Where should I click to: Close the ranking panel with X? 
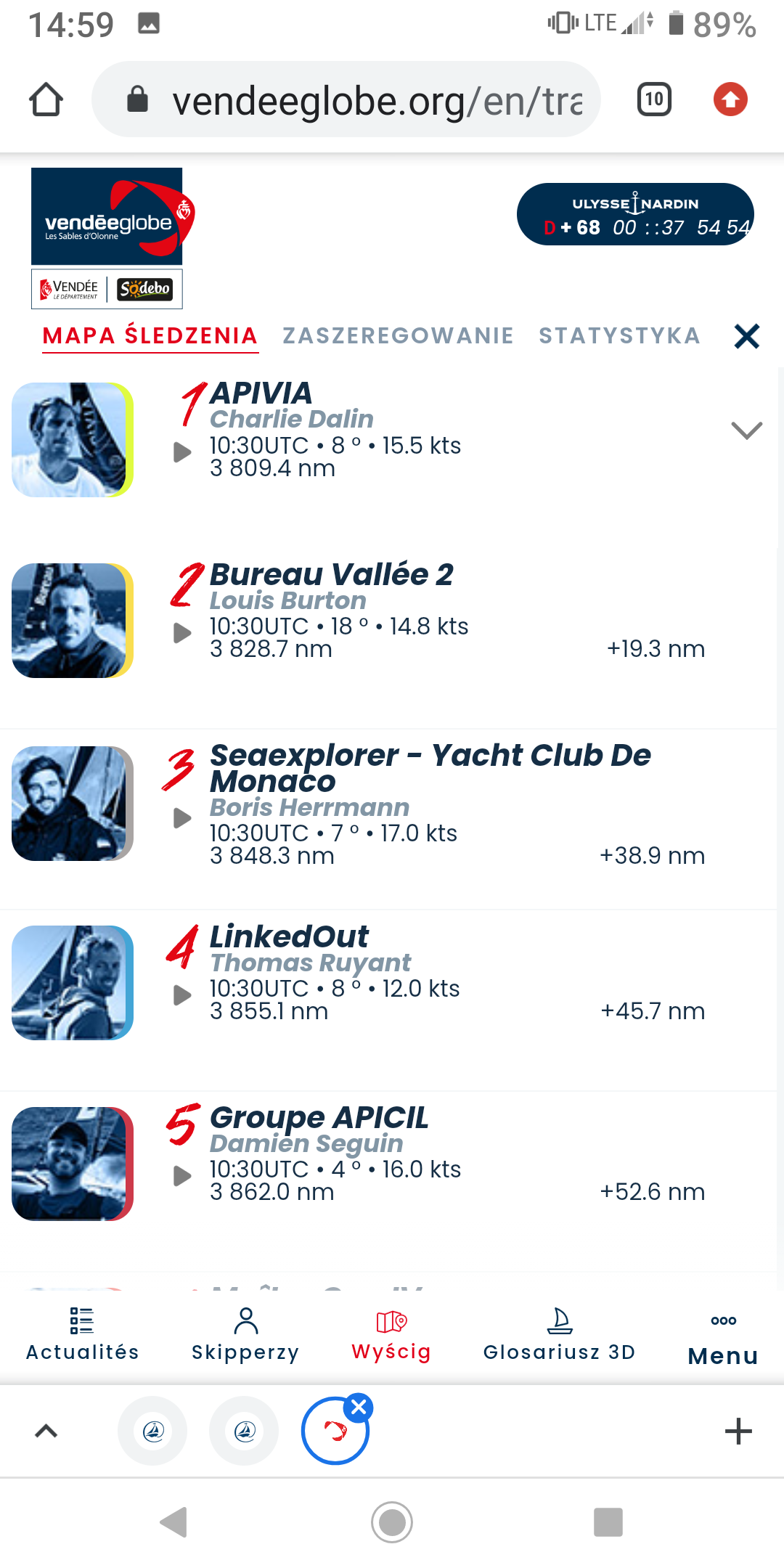pyautogui.click(x=747, y=336)
